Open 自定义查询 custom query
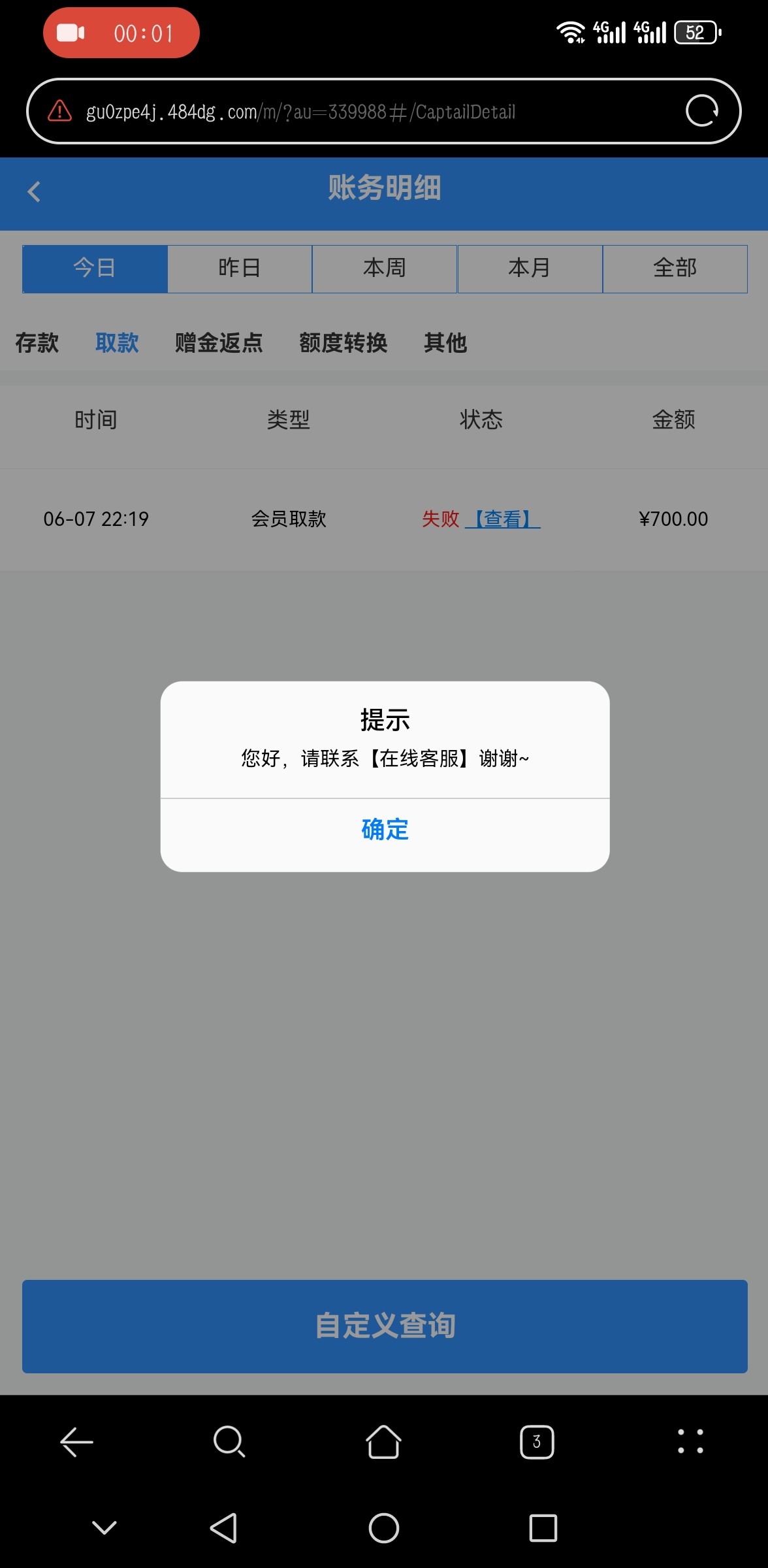 (x=385, y=1326)
